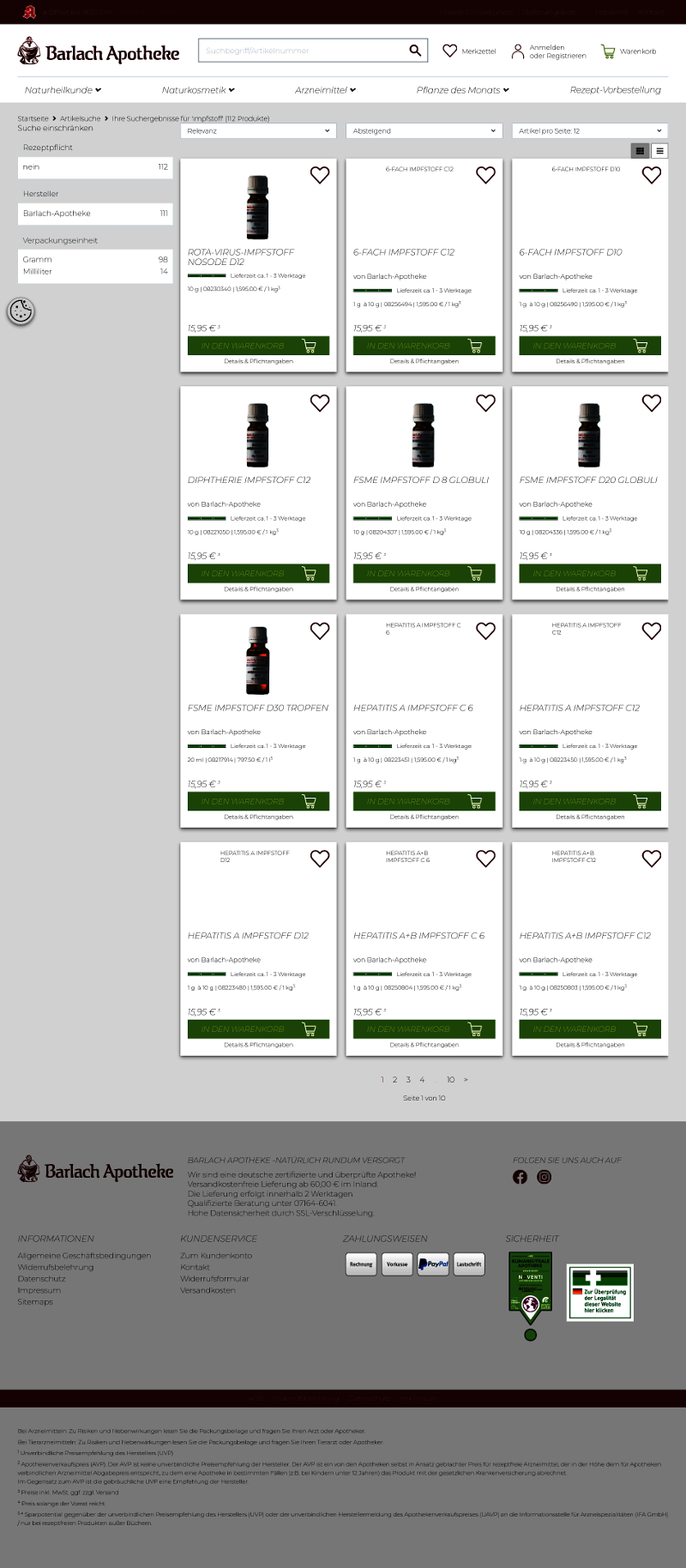686x1568 pixels.
Task: Open the Absteigend order dropdown
Action: (x=424, y=131)
